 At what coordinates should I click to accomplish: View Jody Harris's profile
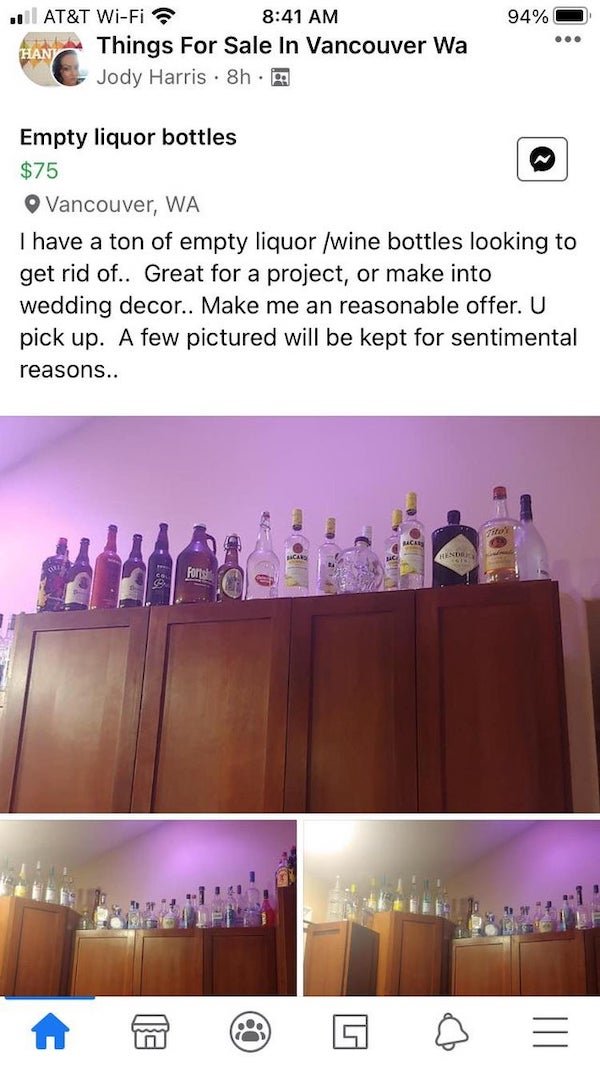tap(151, 77)
